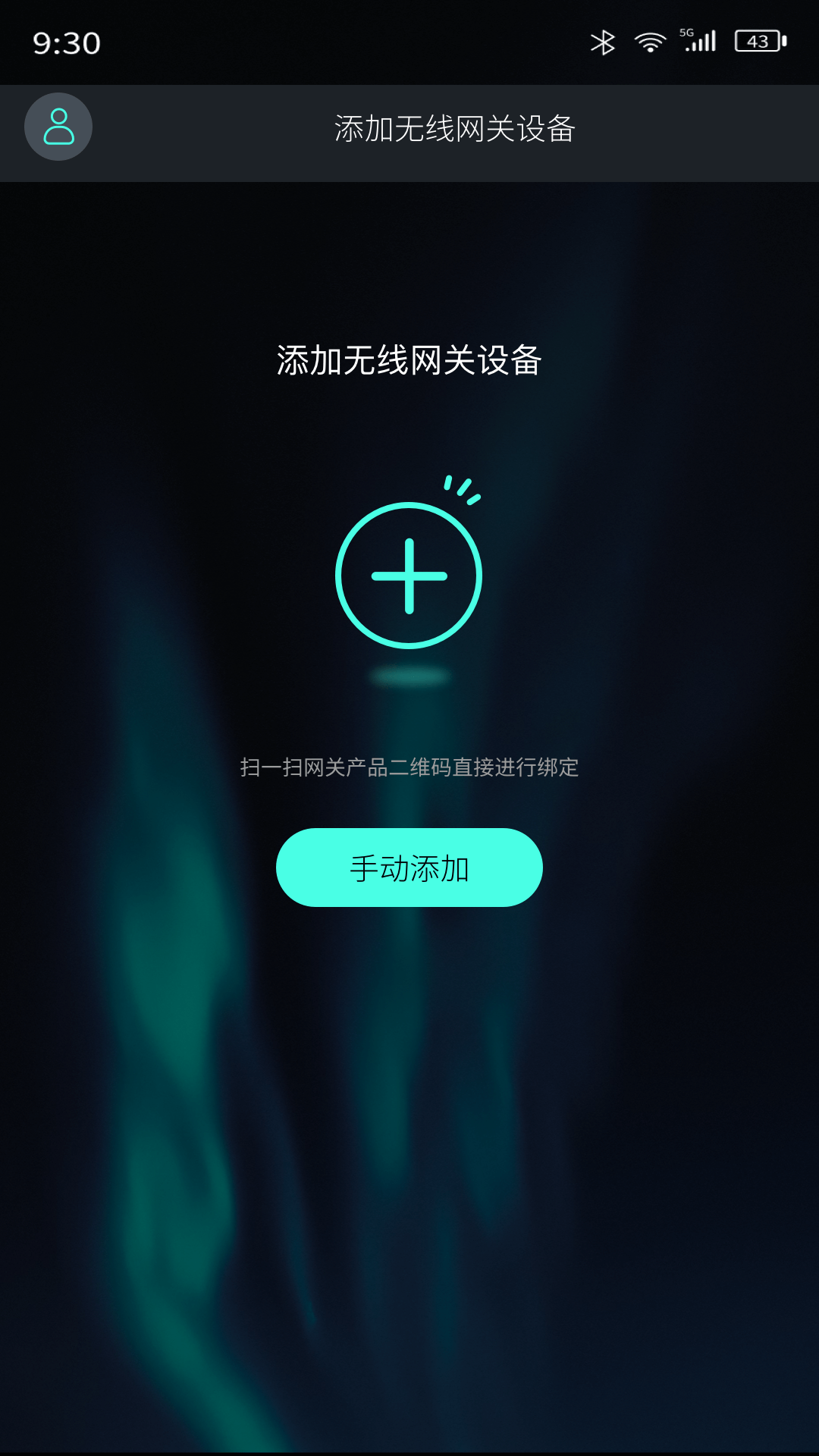Open the account avatar in top-left corner
This screenshot has height=1456, width=819.
point(58,127)
